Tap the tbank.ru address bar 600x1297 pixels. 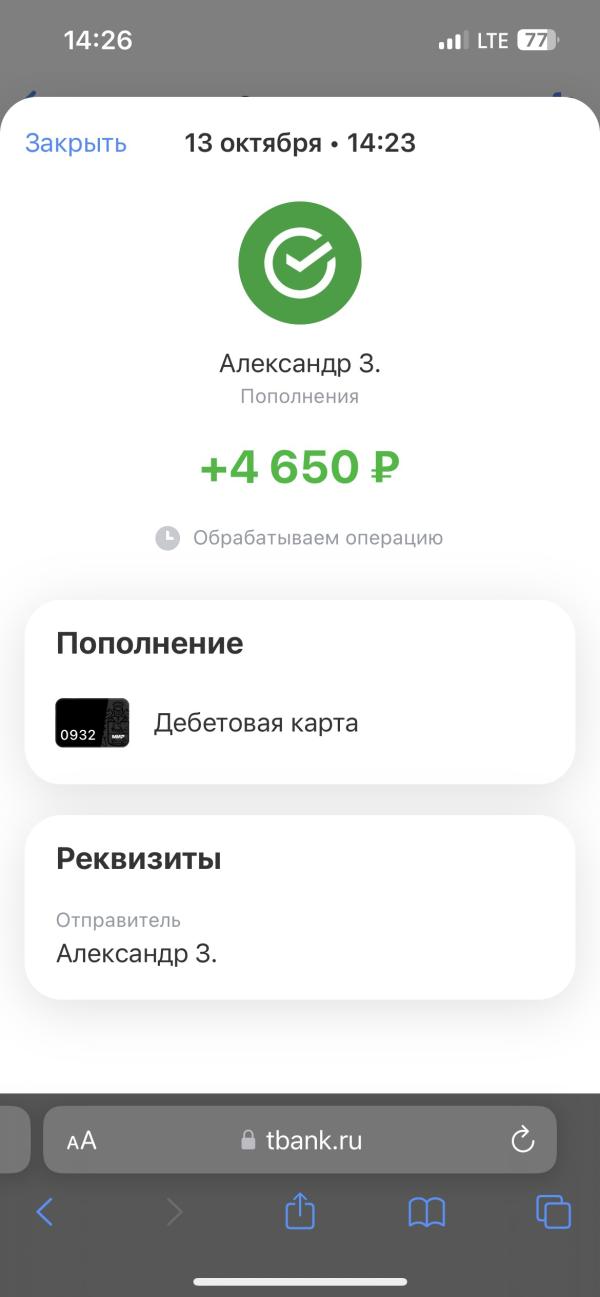point(302,1140)
